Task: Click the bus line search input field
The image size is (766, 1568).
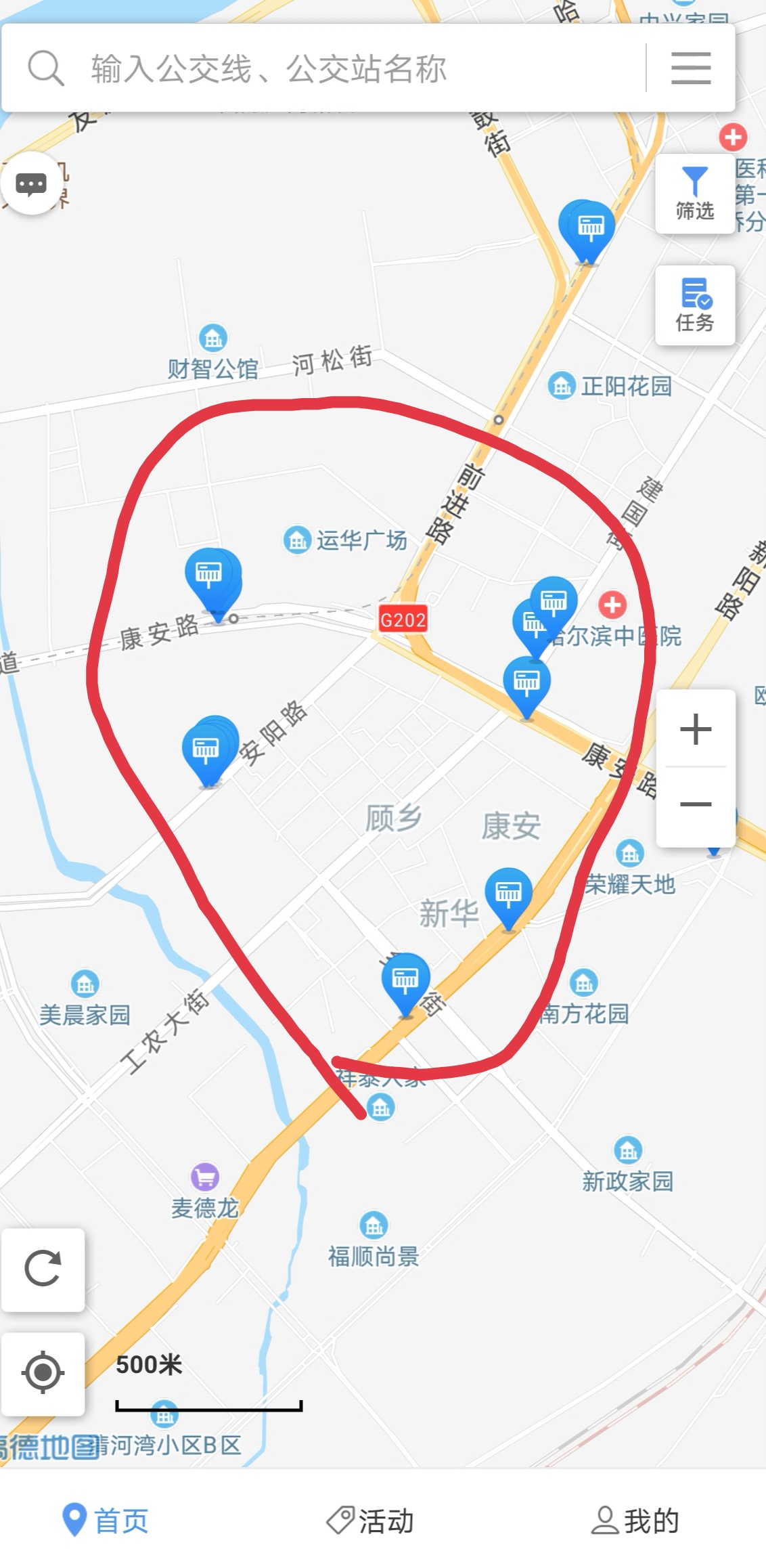Action: tap(271, 68)
